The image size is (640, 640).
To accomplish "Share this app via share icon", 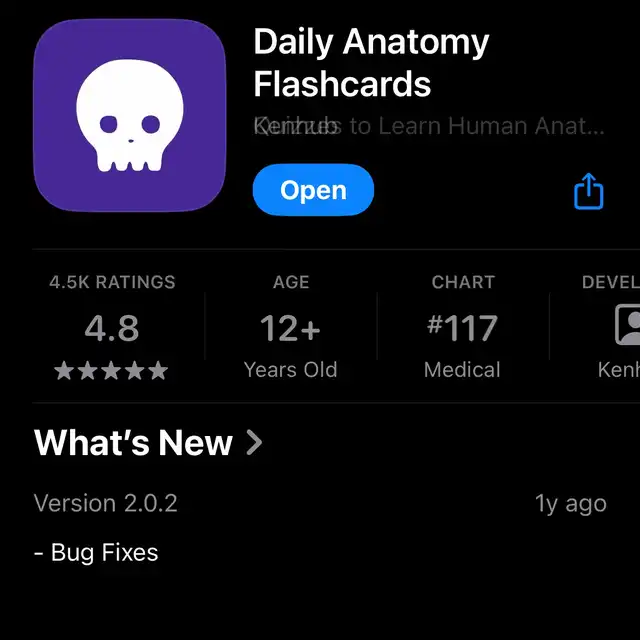I will [x=589, y=191].
